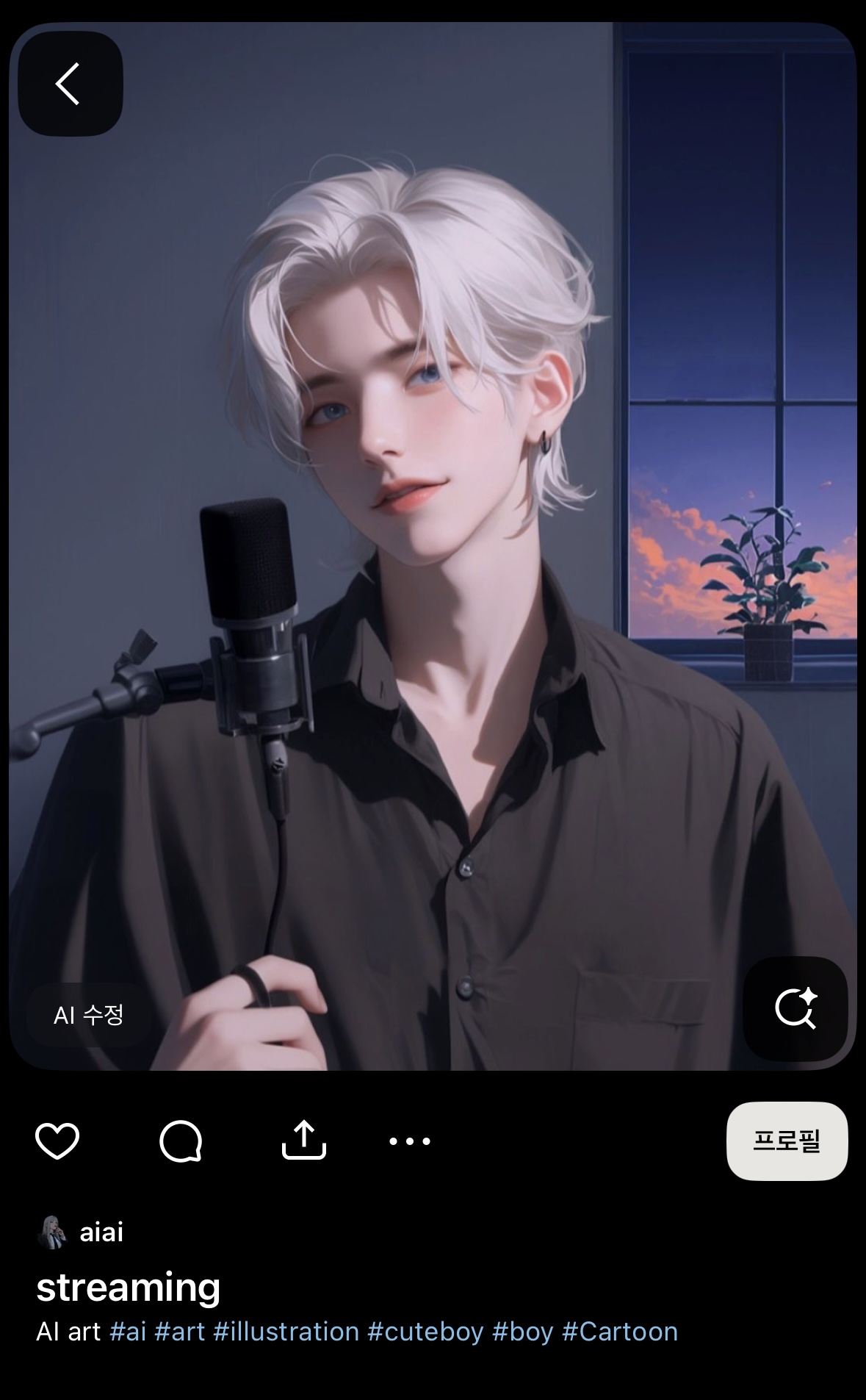866x1400 pixels.
Task: Share this illustration
Action: tap(303, 1141)
